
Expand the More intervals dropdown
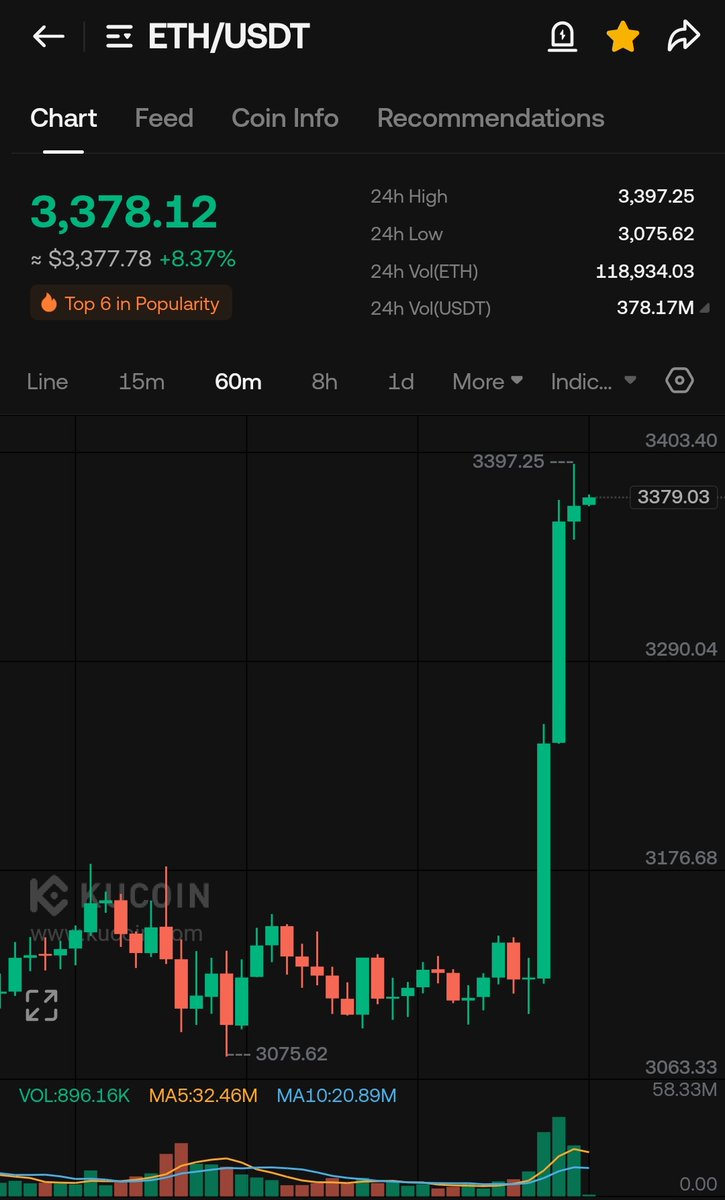pyautogui.click(x=487, y=381)
